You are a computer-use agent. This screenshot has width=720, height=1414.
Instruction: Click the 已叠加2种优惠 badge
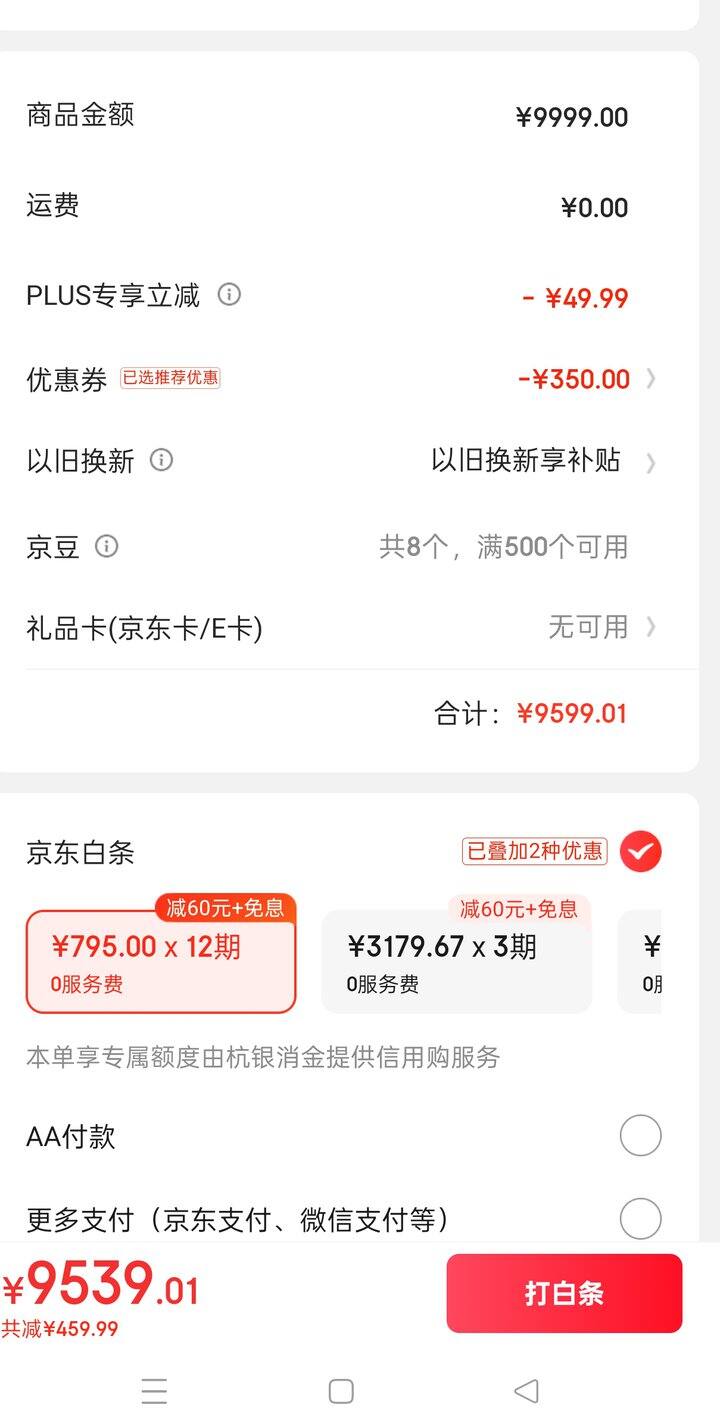(x=534, y=849)
